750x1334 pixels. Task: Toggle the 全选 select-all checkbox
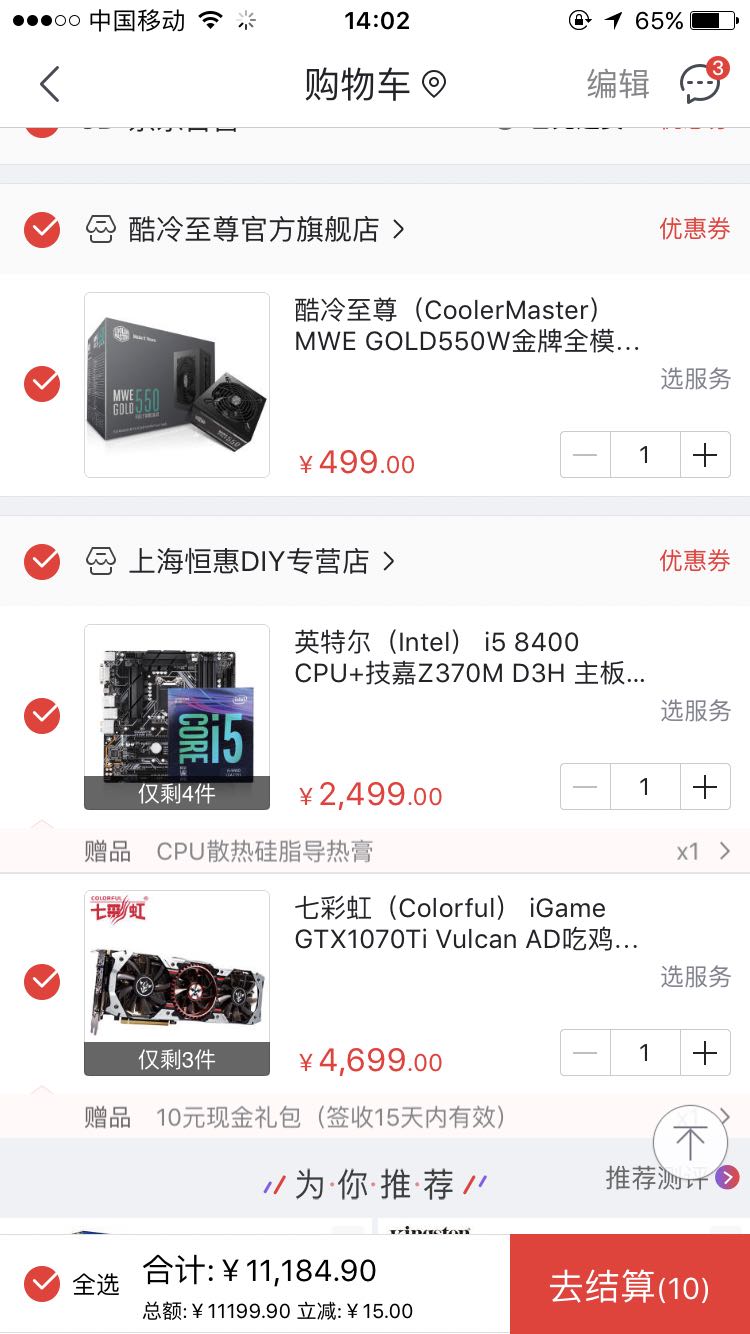tap(42, 1283)
